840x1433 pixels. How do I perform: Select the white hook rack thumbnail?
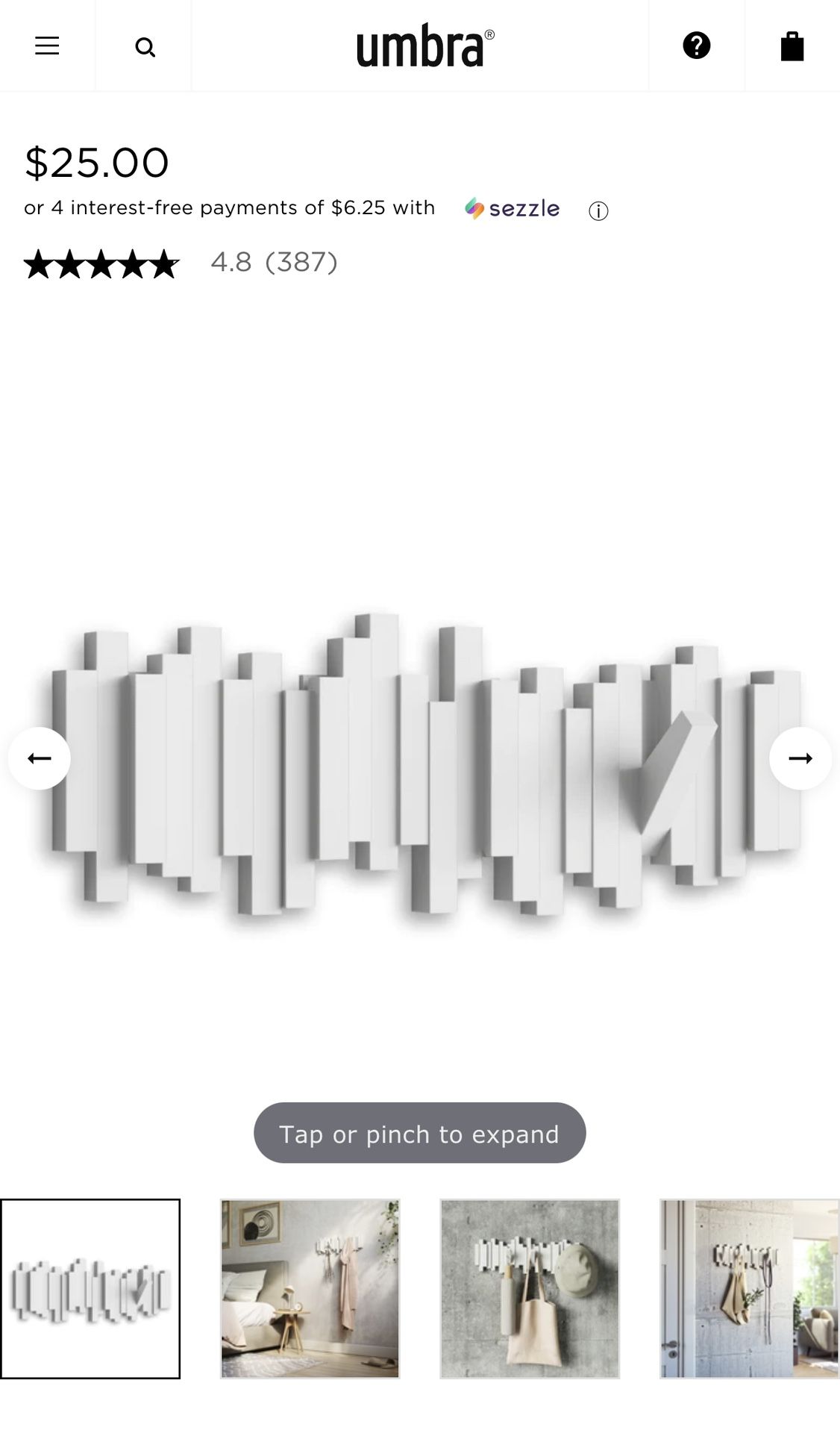90,1289
